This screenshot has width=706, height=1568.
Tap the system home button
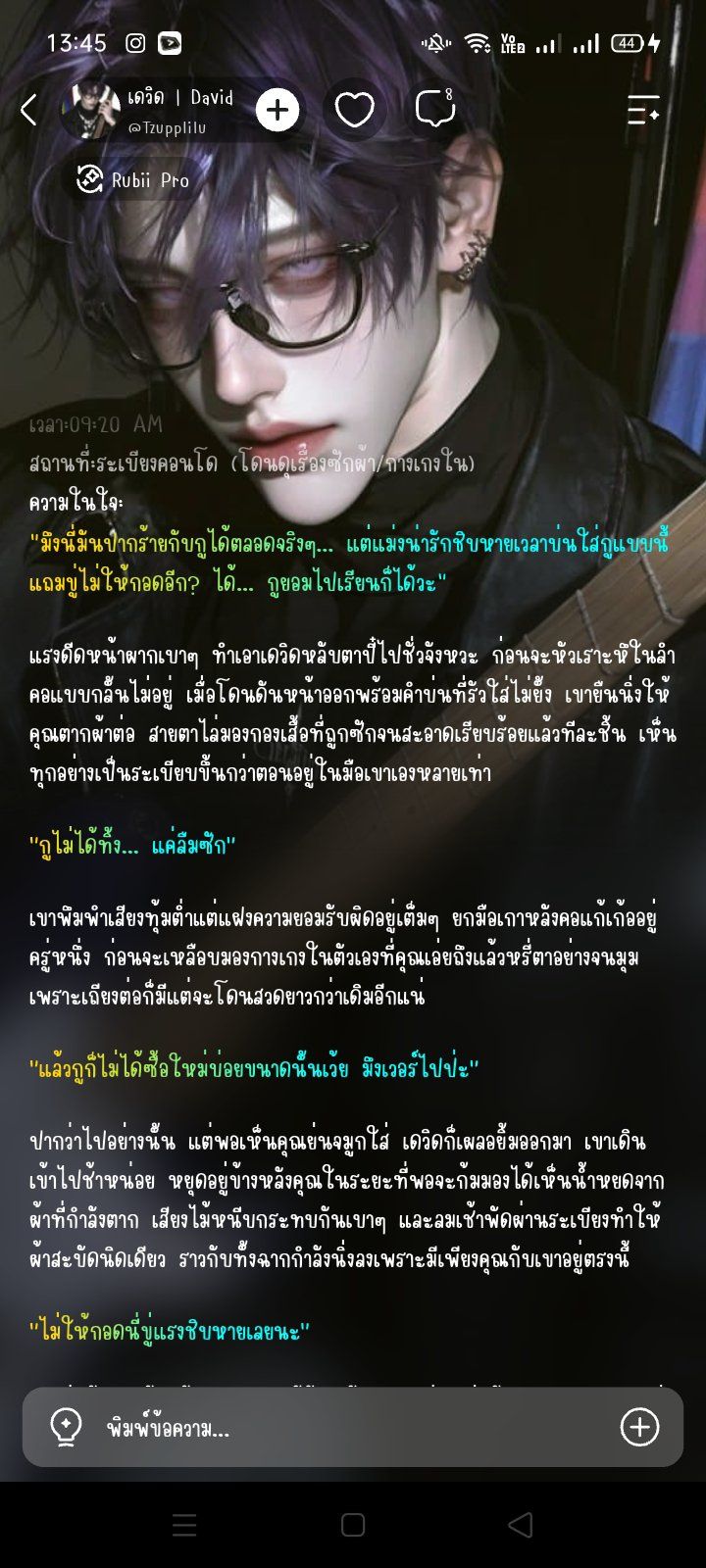(x=353, y=1524)
